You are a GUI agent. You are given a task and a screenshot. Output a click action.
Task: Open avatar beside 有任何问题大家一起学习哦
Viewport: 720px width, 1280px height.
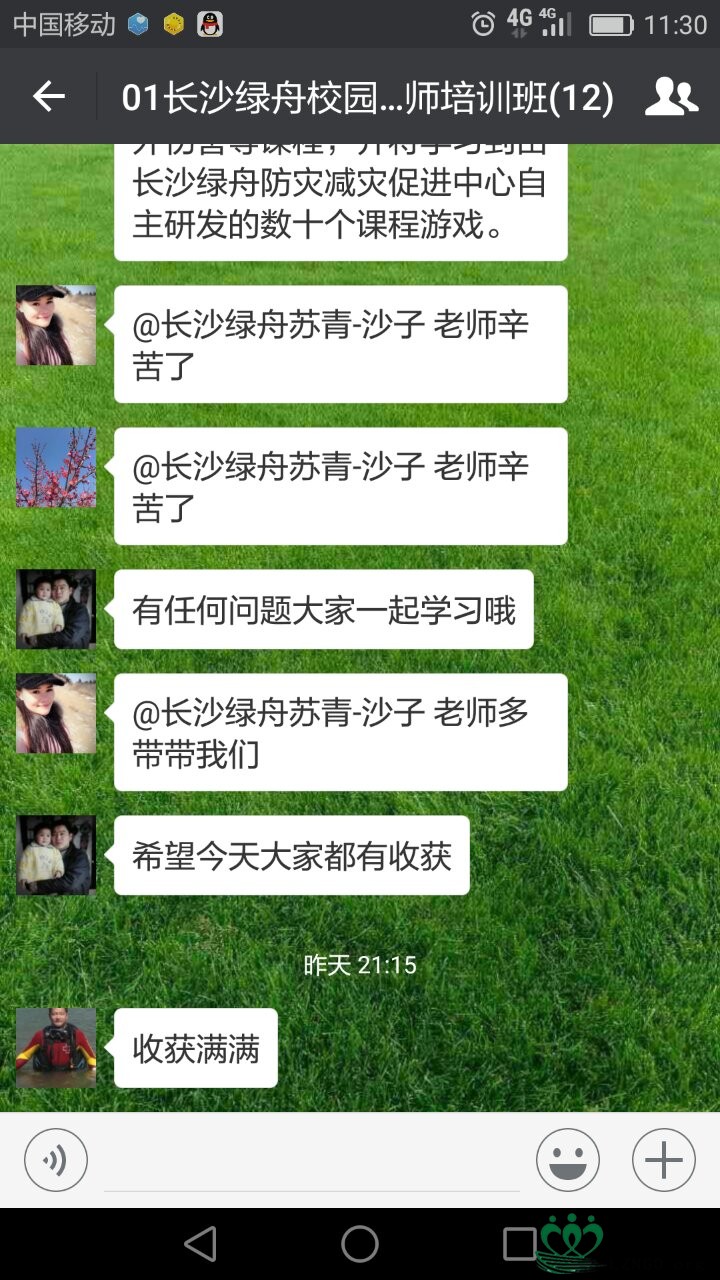56,609
